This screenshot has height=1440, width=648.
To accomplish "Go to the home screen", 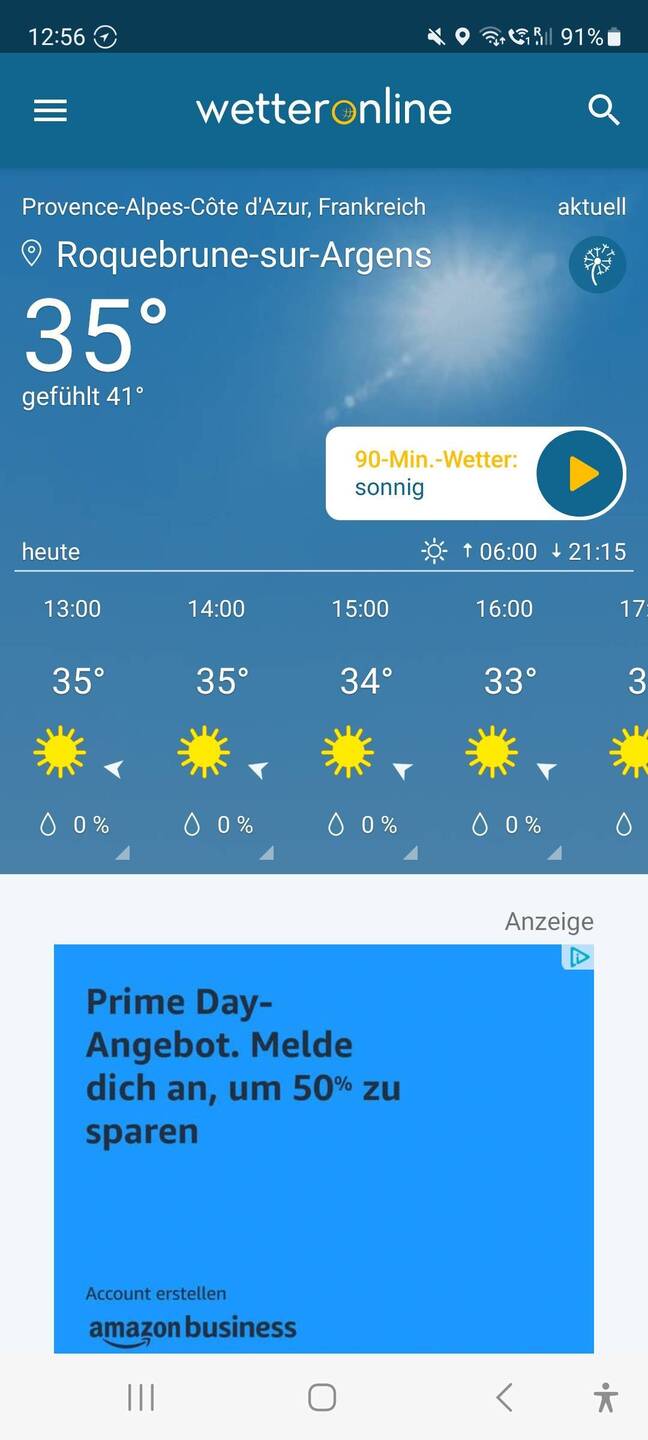I will [322, 1397].
